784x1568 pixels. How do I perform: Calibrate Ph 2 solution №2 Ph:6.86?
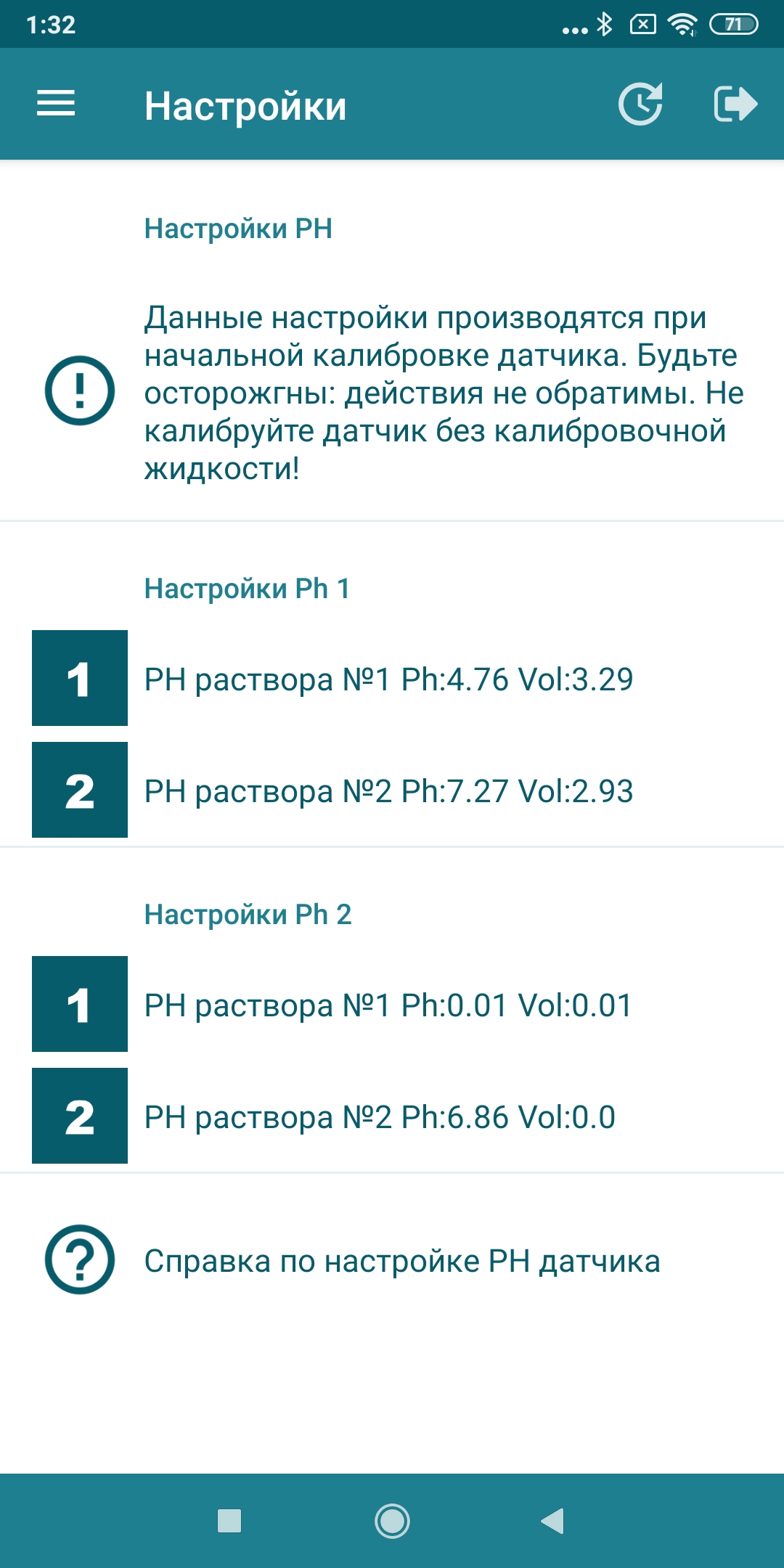[380, 1117]
